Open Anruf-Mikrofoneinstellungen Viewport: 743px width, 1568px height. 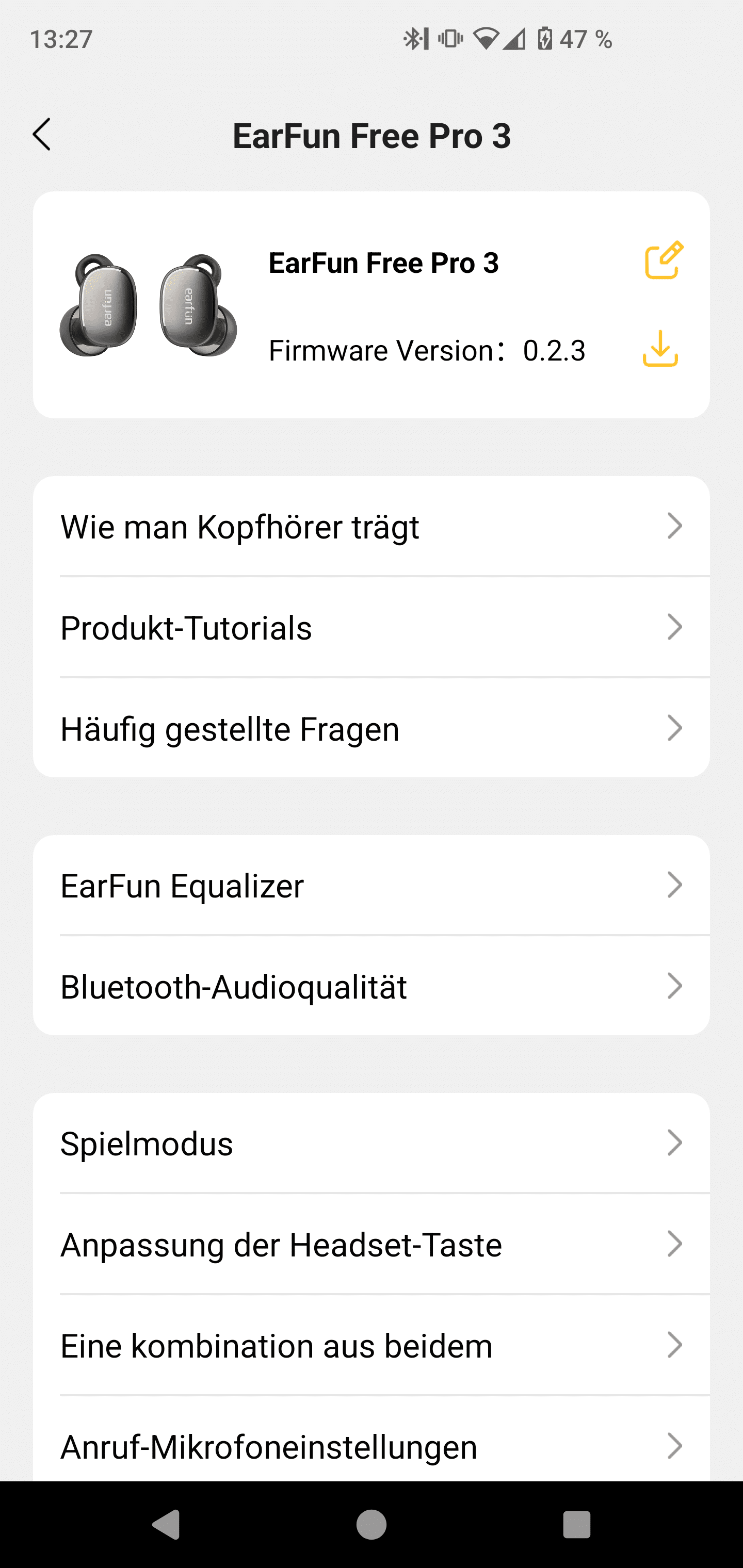point(371,1447)
